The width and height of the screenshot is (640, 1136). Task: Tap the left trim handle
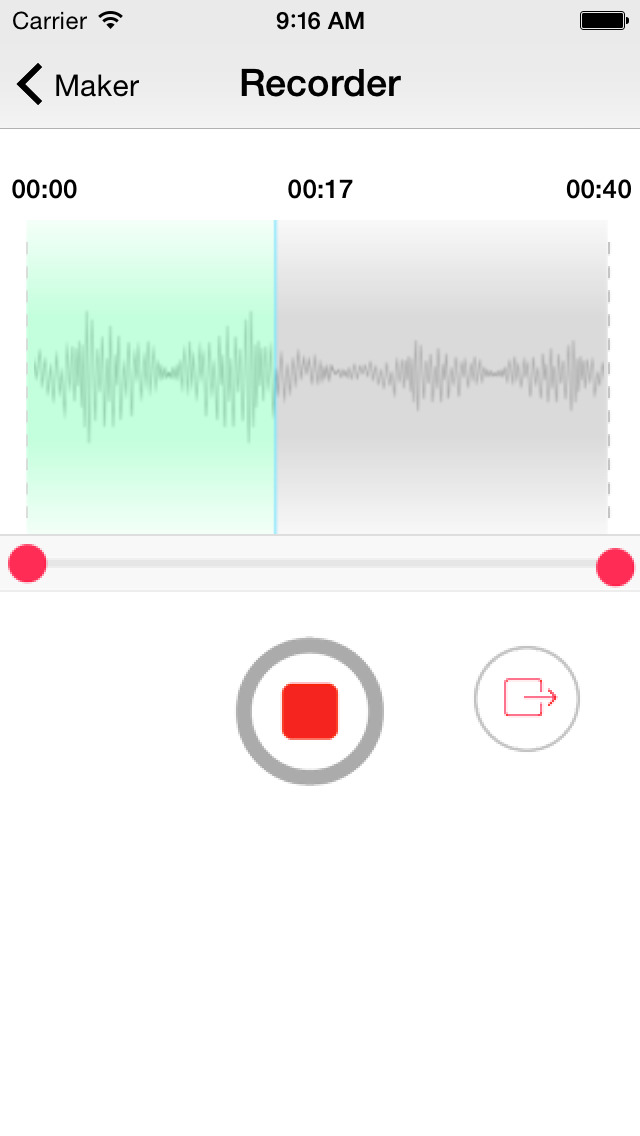(28, 564)
